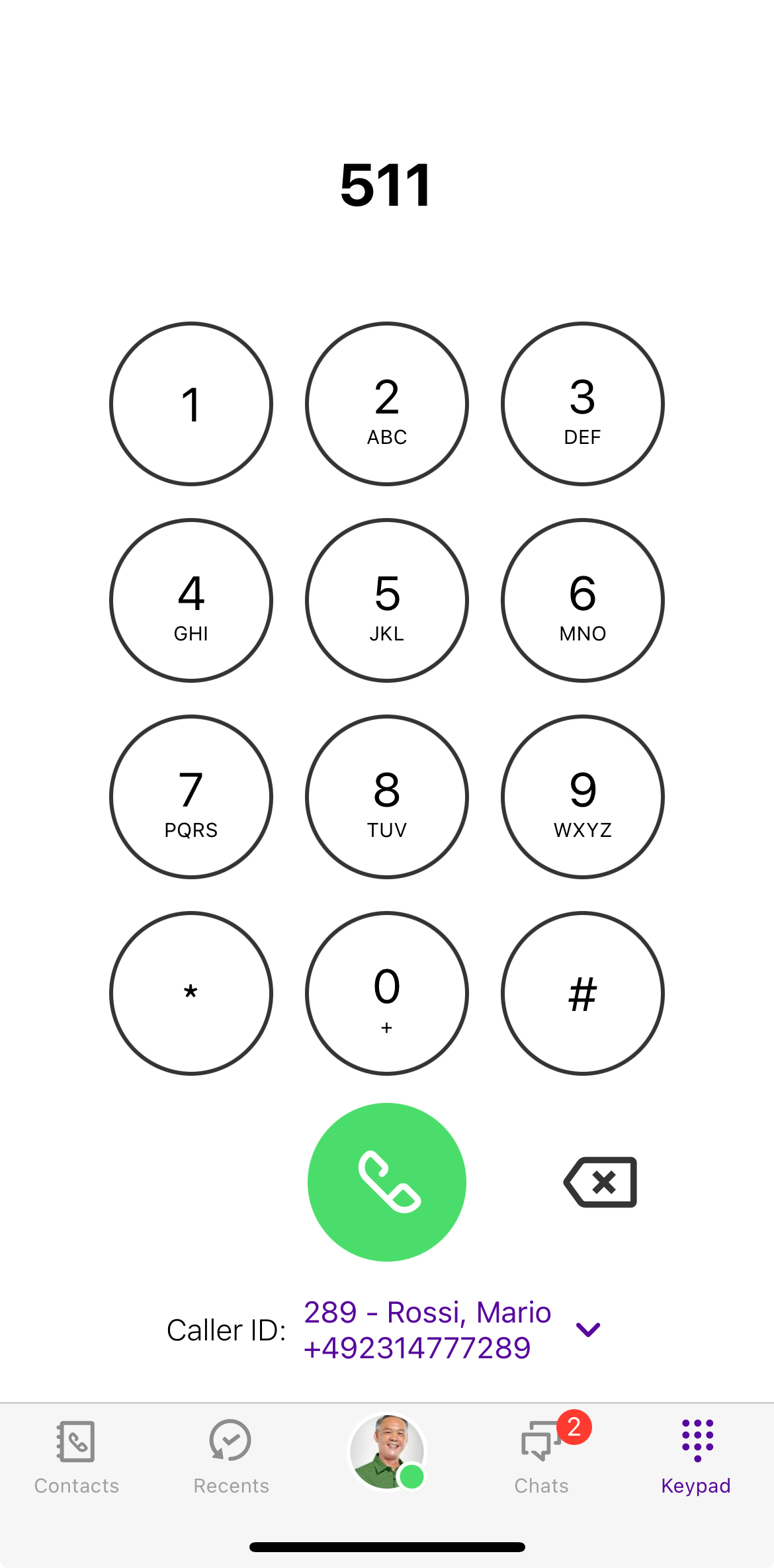Tap the star key

(x=191, y=994)
